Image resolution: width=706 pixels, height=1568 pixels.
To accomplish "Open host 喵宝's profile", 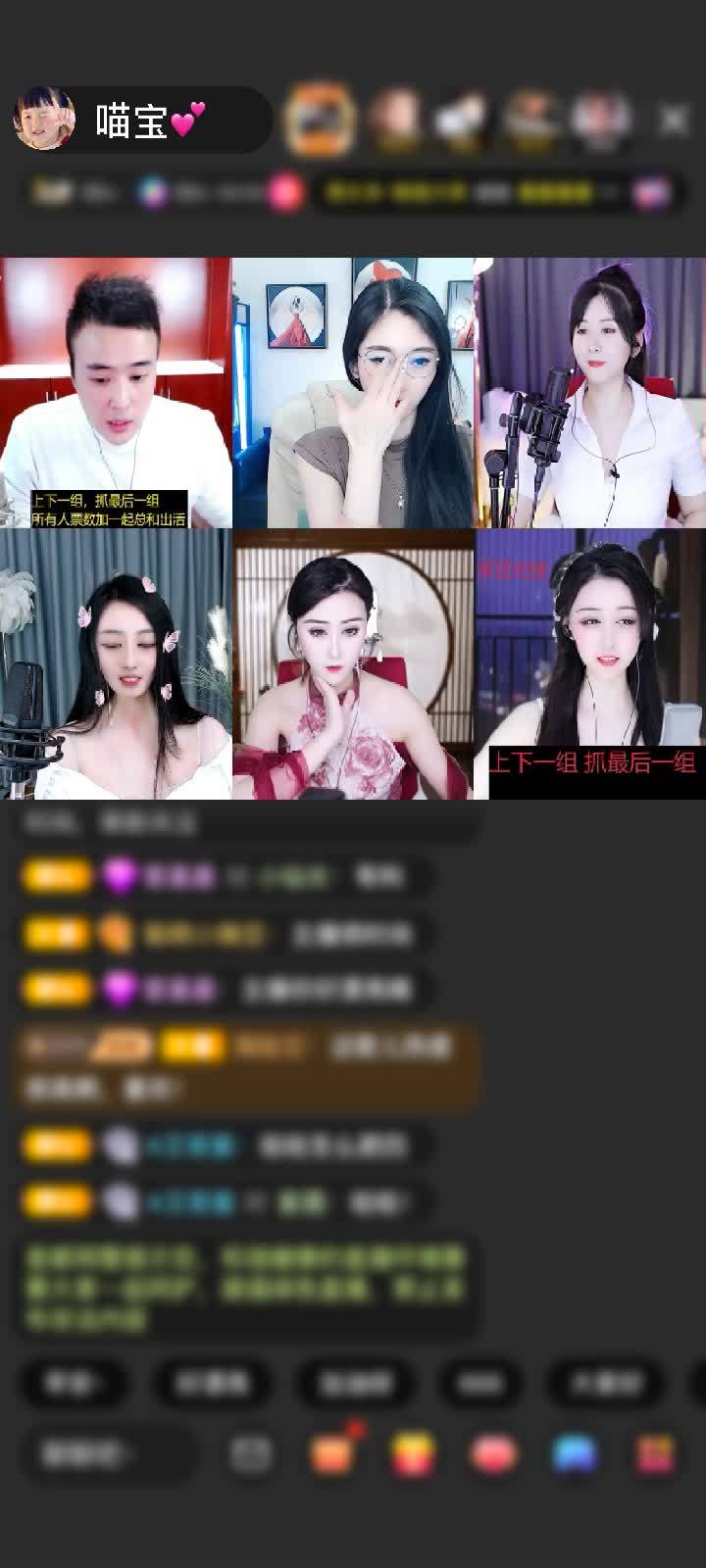I will coord(44,120).
